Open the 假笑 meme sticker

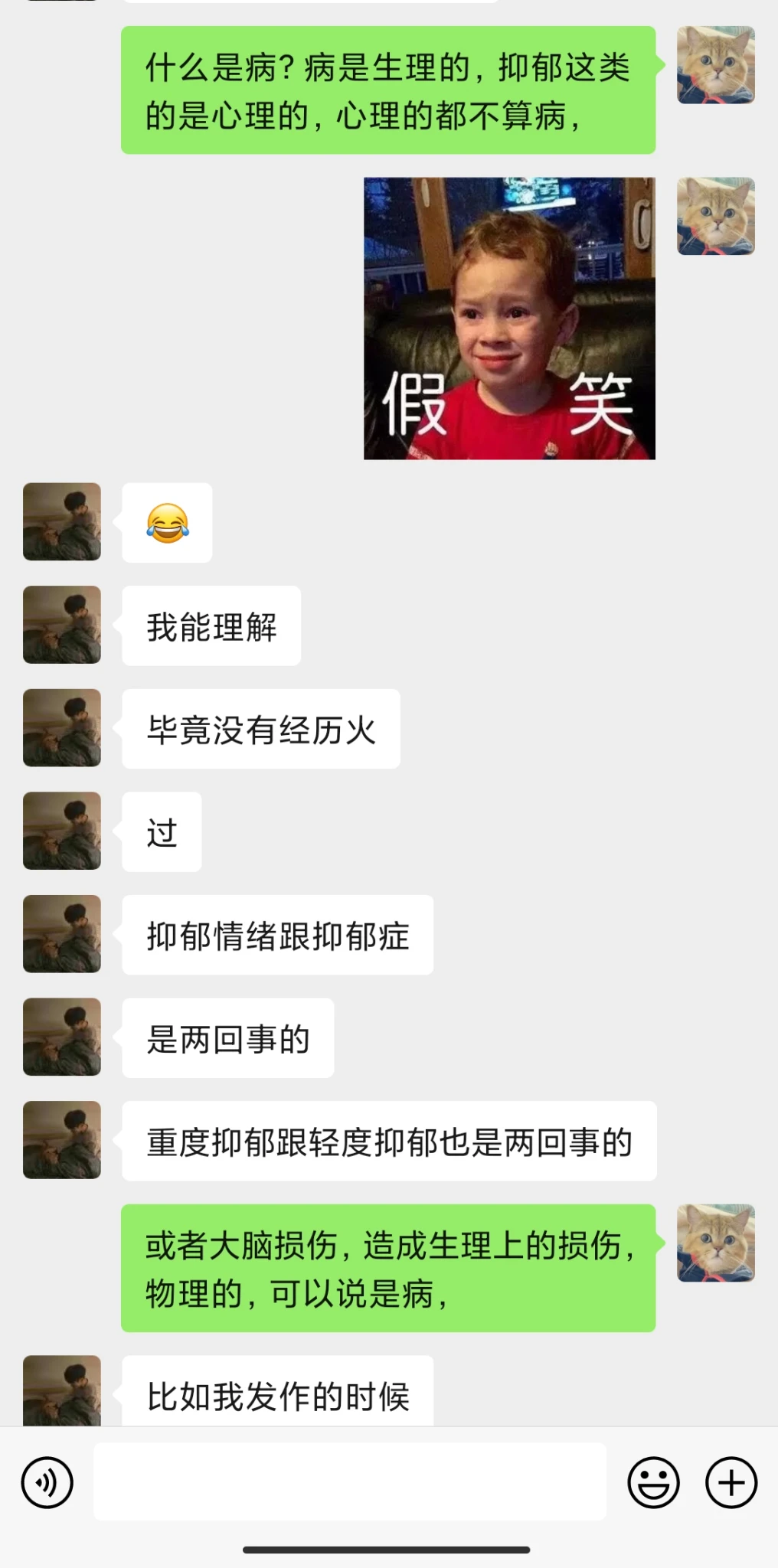509,318
